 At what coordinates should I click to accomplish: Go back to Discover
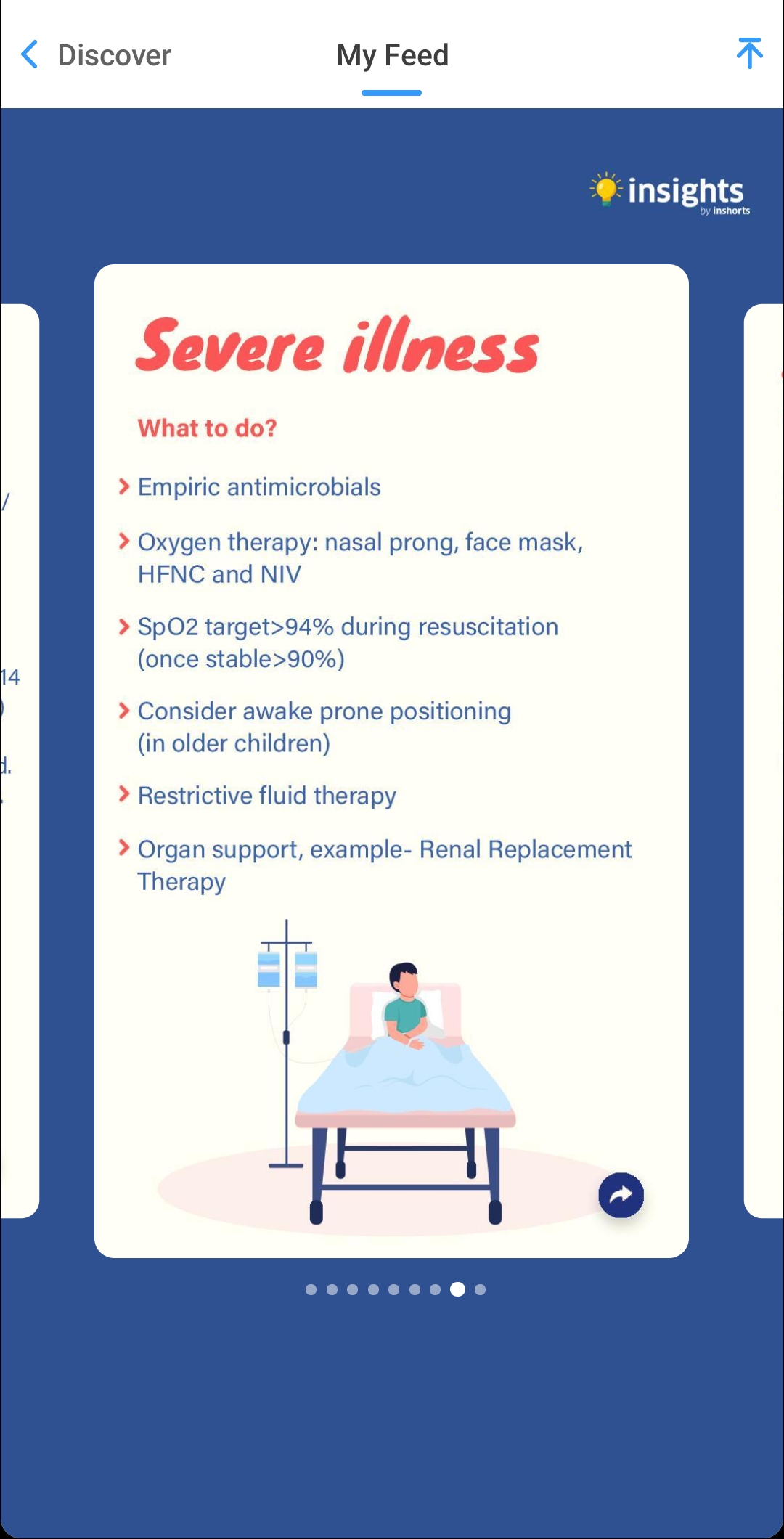pos(94,55)
